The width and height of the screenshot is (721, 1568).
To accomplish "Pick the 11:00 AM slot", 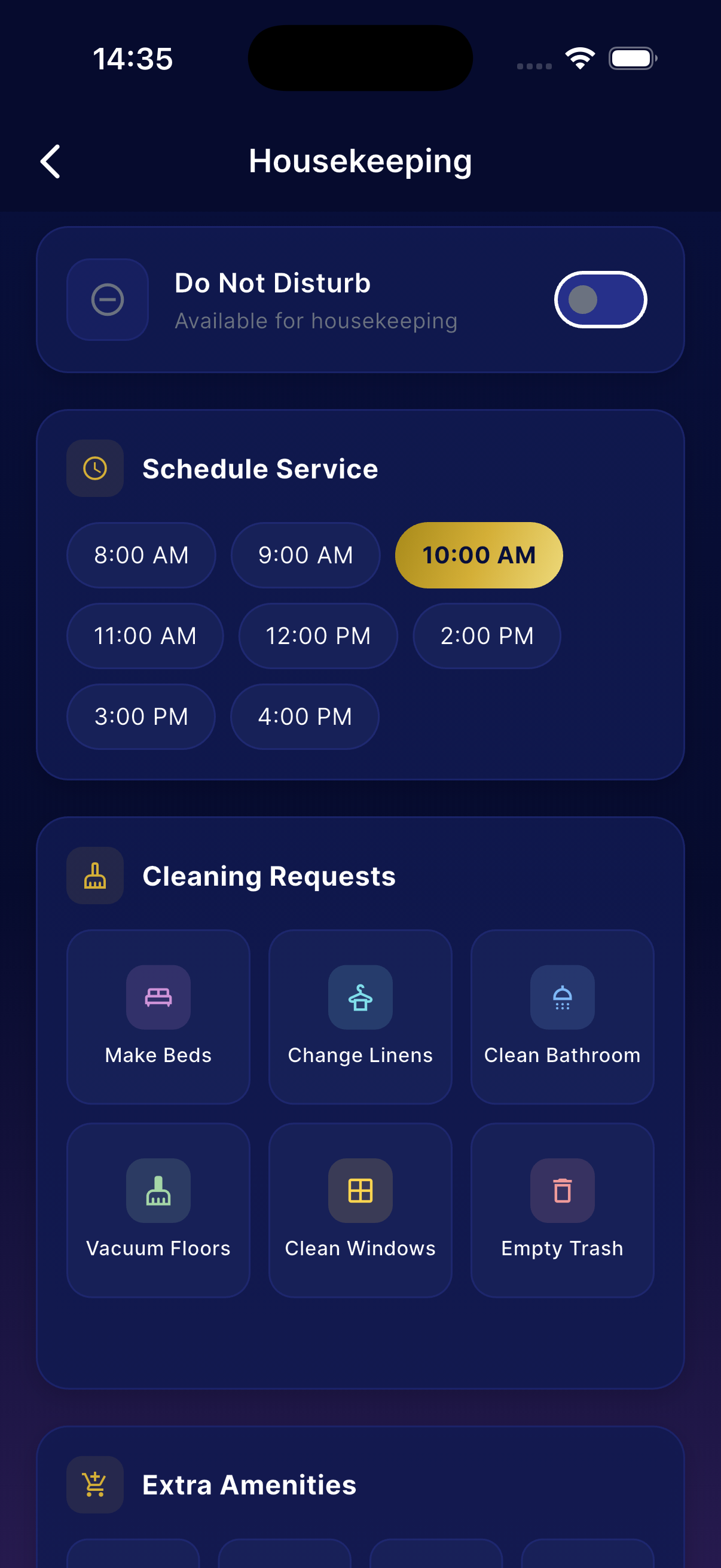I will coord(145,636).
